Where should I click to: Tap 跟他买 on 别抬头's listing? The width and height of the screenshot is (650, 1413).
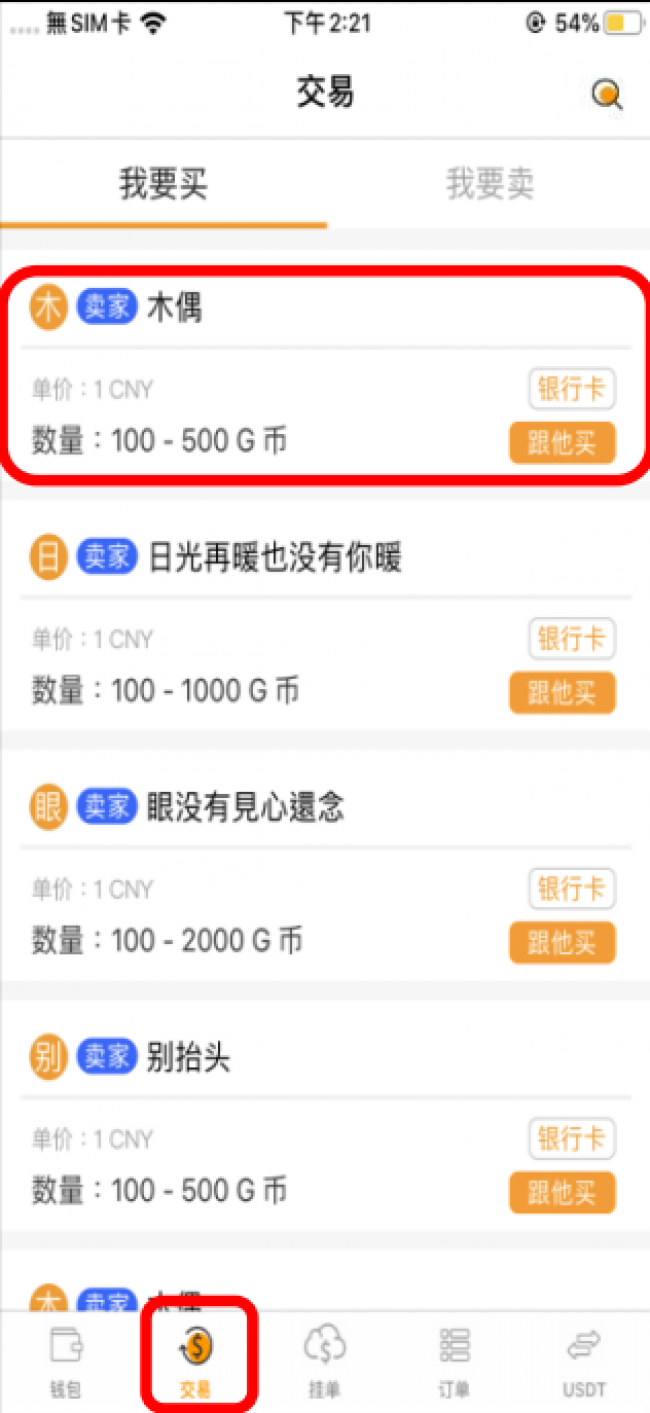tap(562, 1192)
